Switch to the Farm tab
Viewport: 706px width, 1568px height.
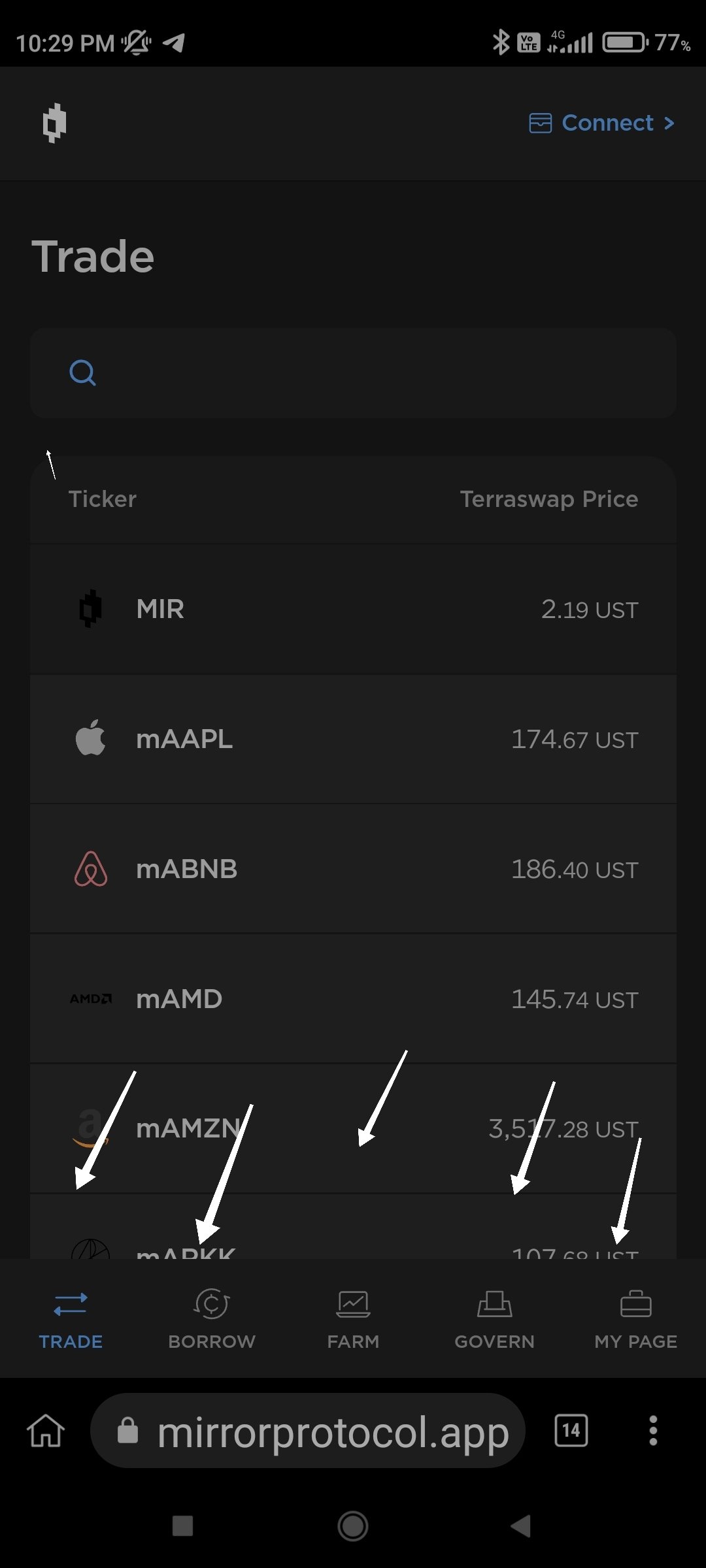click(x=353, y=1318)
